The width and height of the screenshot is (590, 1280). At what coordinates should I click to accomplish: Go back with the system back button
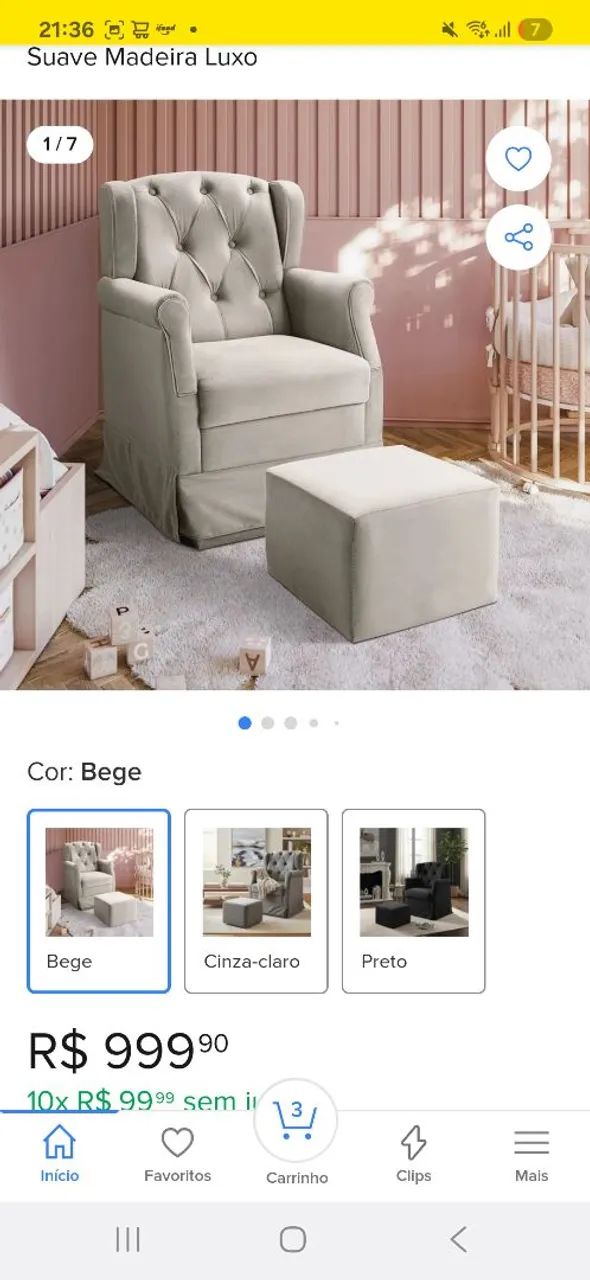pos(458,1240)
